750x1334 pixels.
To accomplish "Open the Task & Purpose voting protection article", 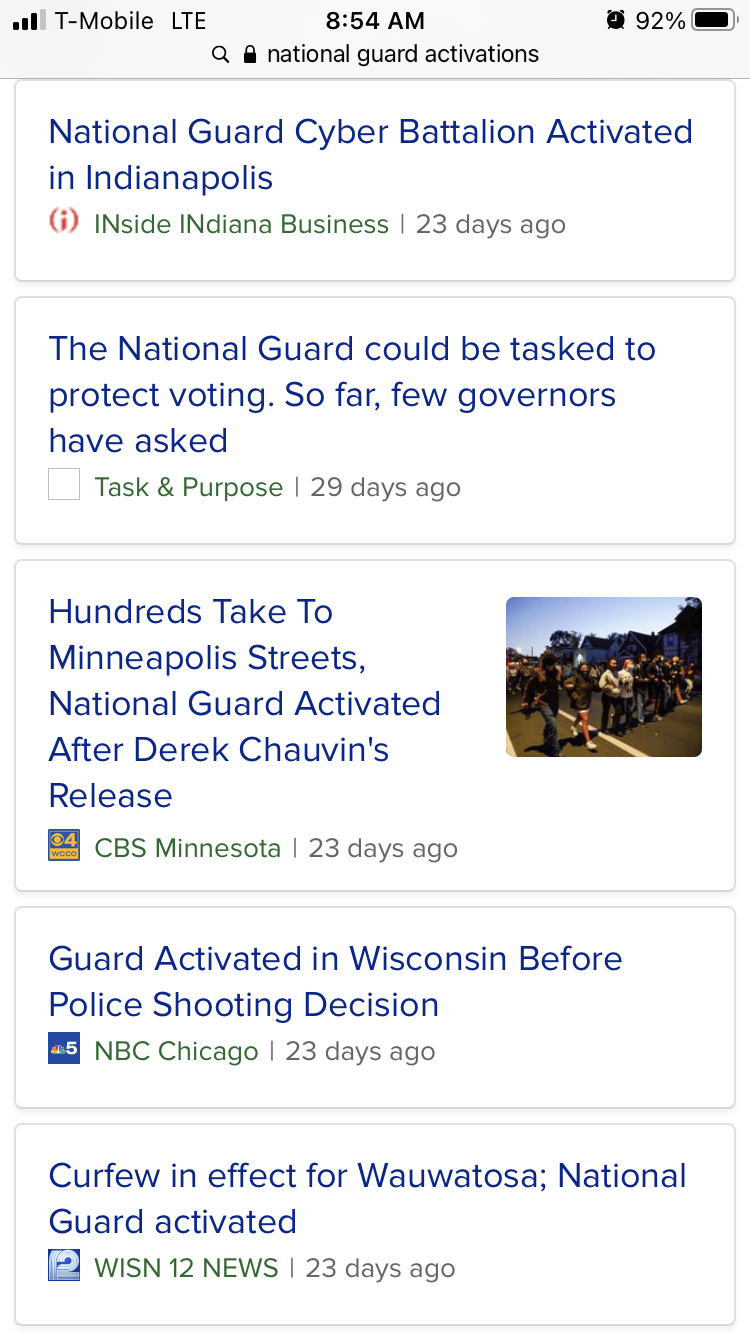I will point(352,394).
